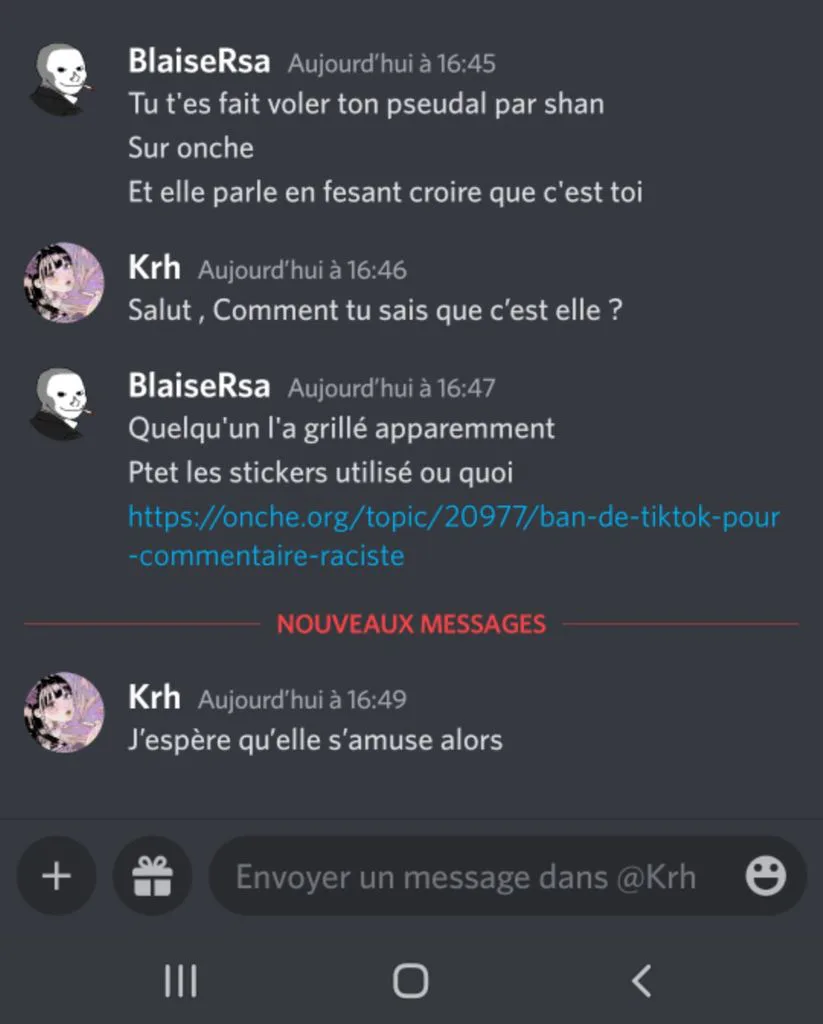This screenshot has width=823, height=1024.
Task: View BlaiseRsa's avatar at 16:45
Action: [61, 80]
